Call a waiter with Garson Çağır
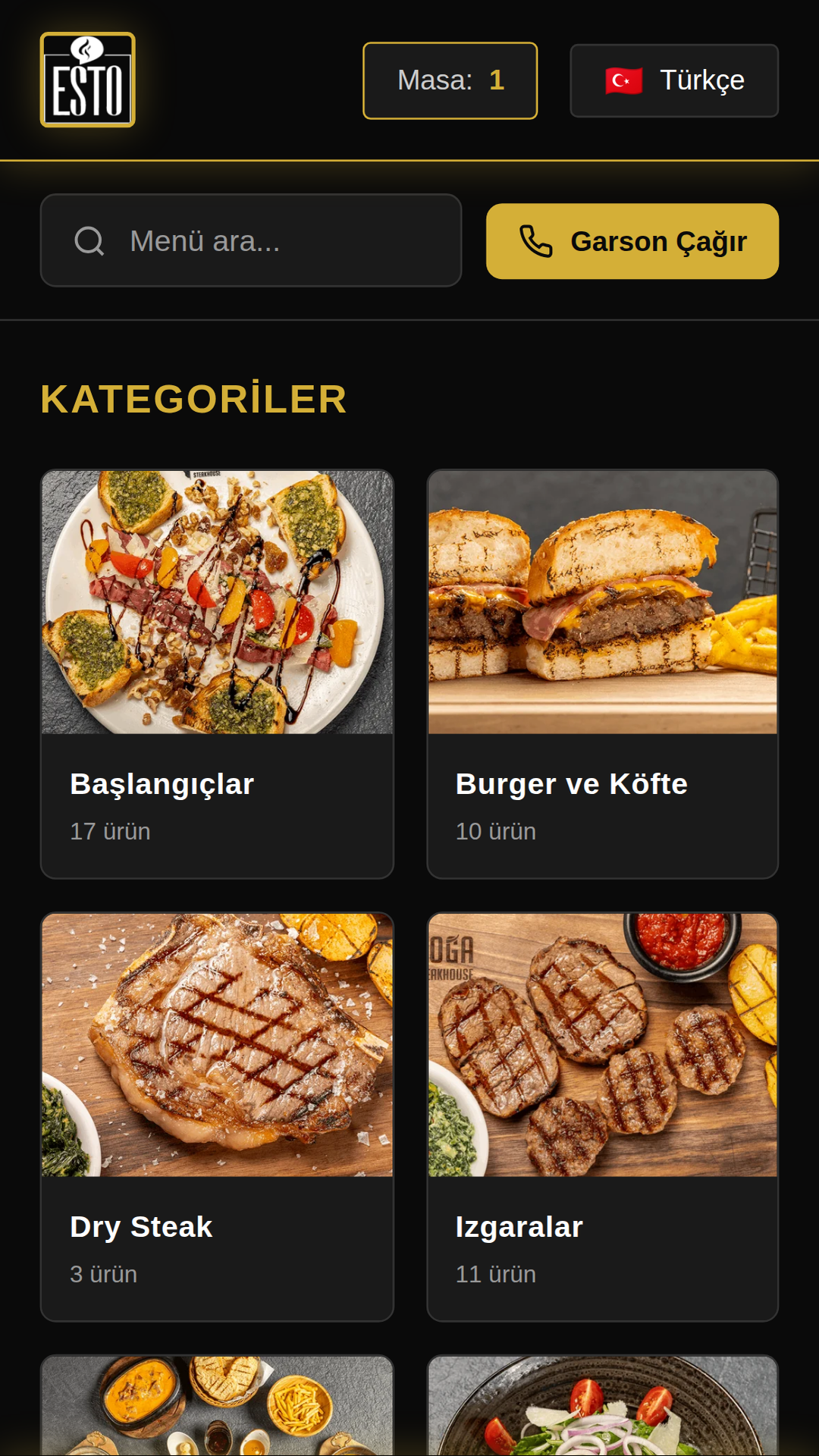 (632, 241)
